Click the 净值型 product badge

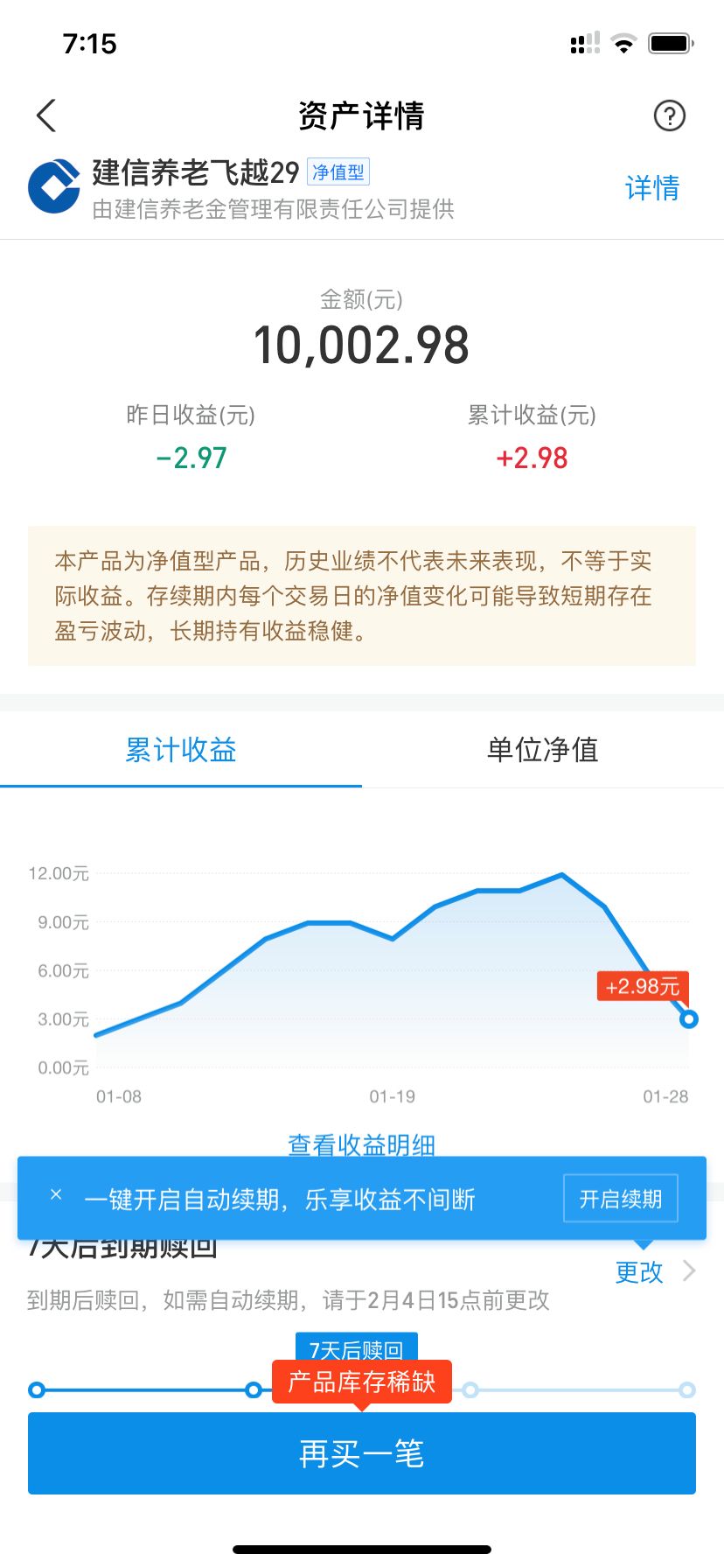click(340, 171)
